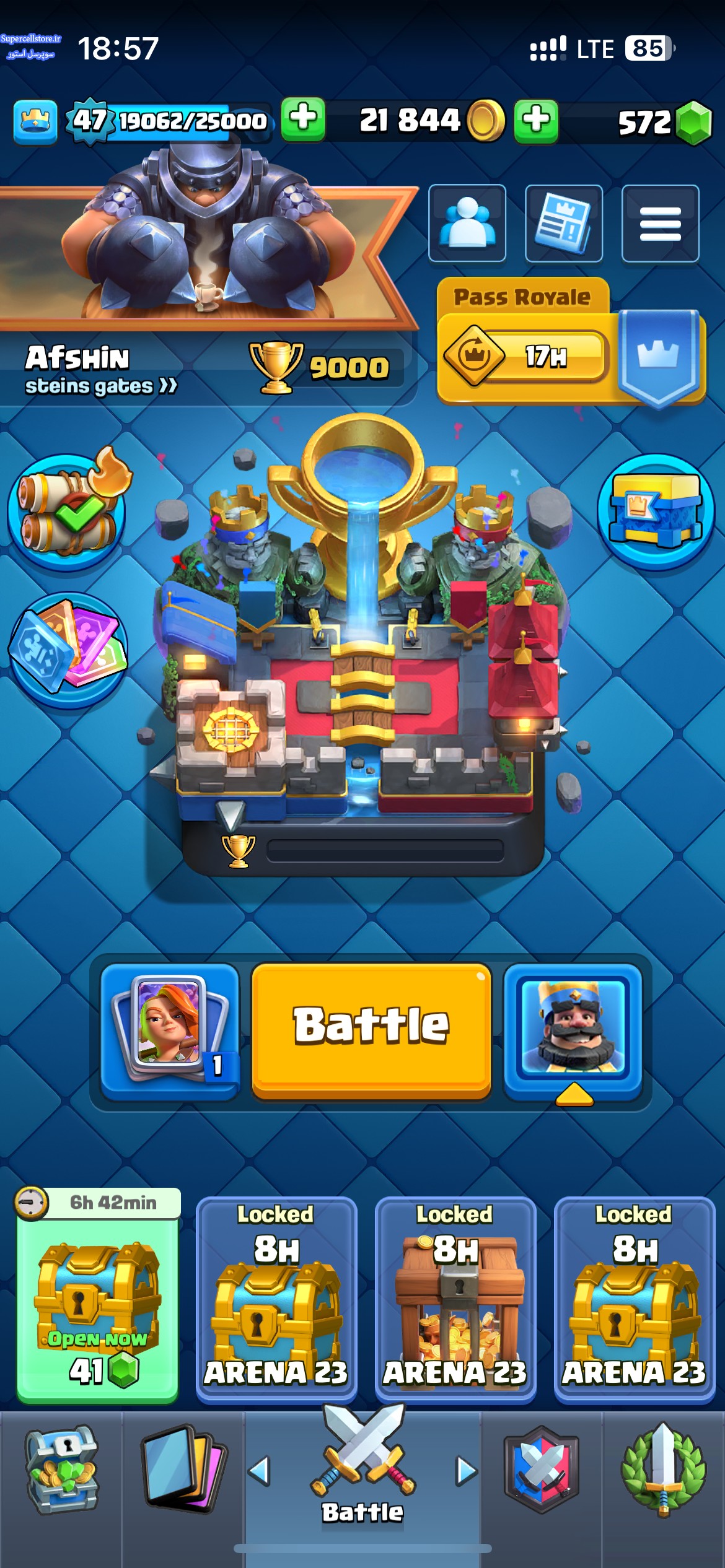This screenshot has height=1568, width=725.
Task: Open the crown chest icon
Action: [x=656, y=511]
